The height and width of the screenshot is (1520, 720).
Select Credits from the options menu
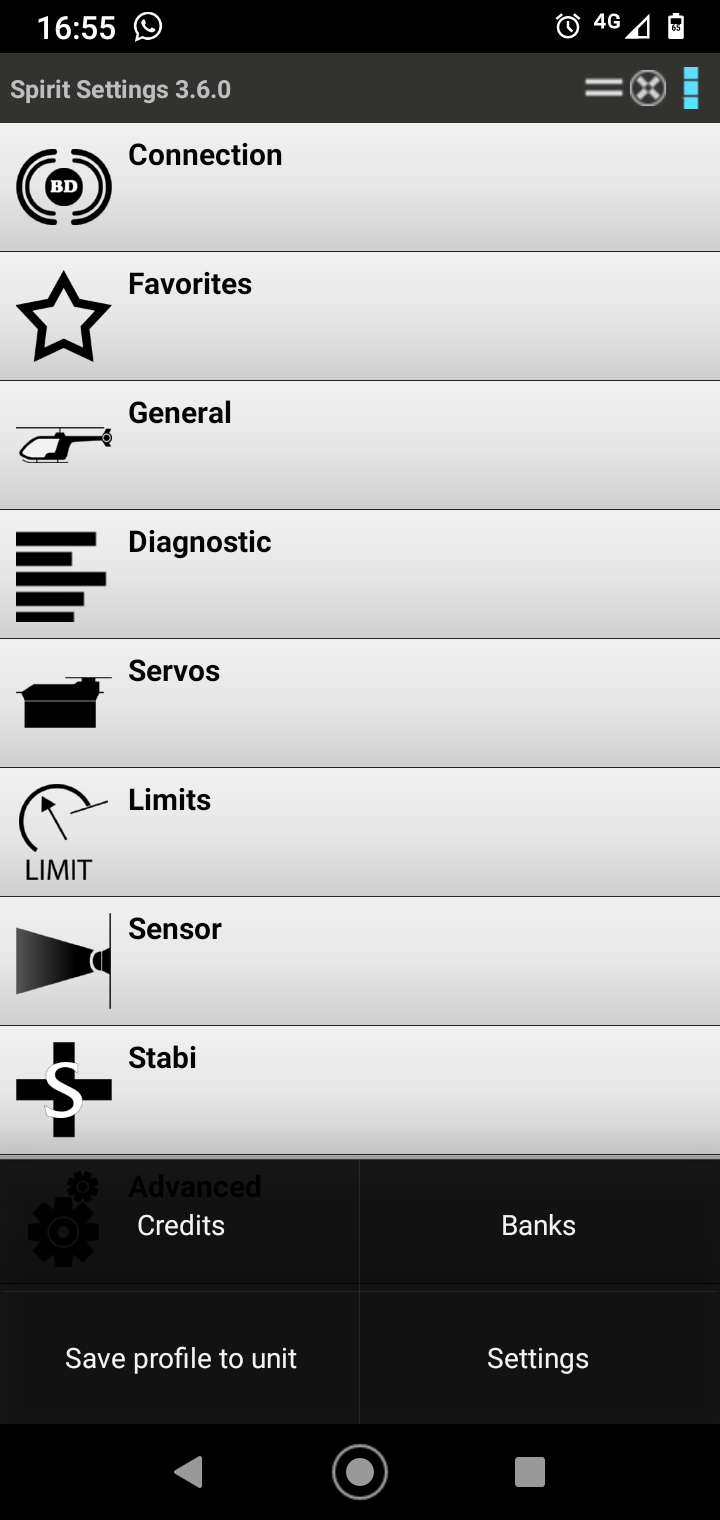(x=180, y=1225)
